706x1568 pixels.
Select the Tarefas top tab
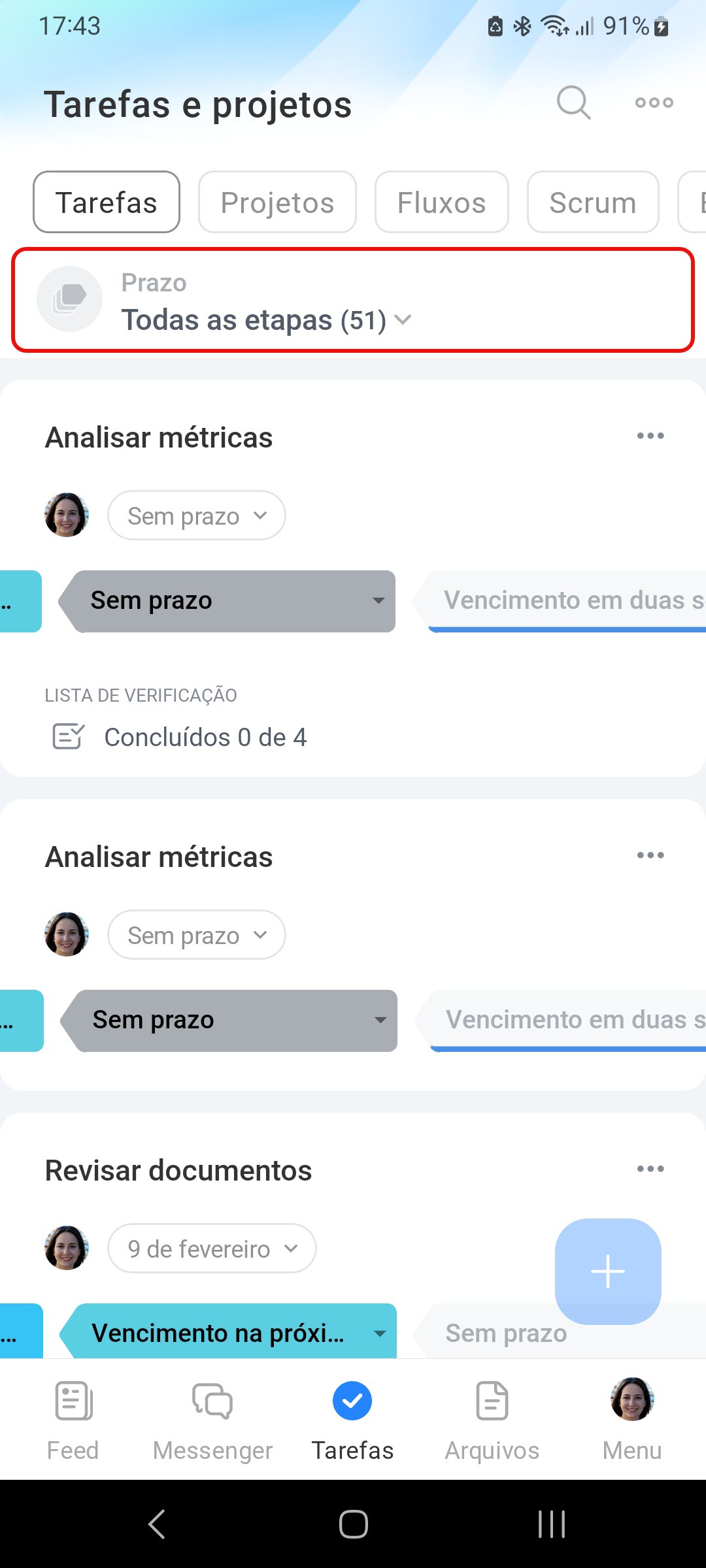click(107, 203)
